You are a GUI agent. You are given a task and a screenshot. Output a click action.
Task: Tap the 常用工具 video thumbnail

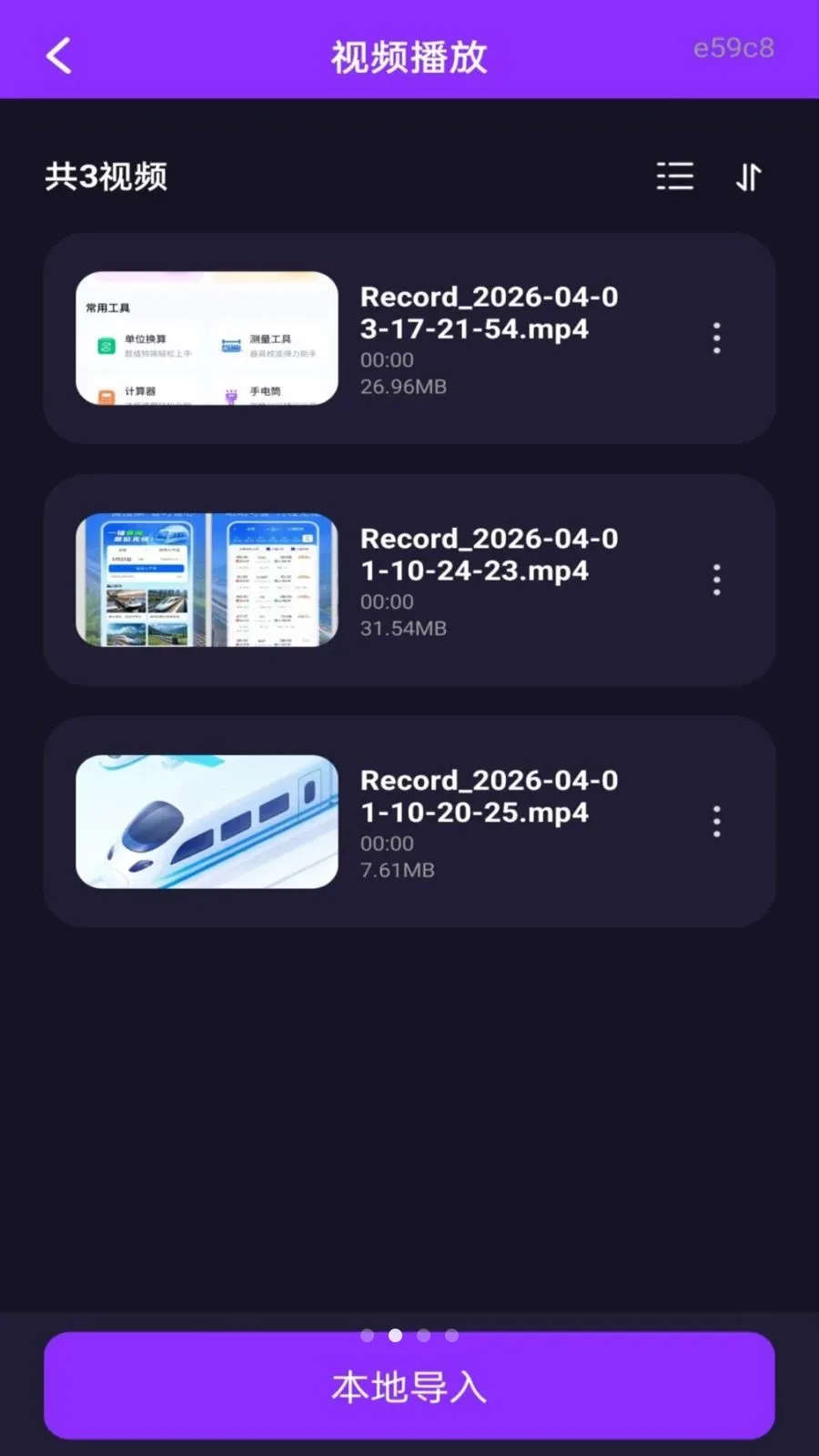point(206,338)
